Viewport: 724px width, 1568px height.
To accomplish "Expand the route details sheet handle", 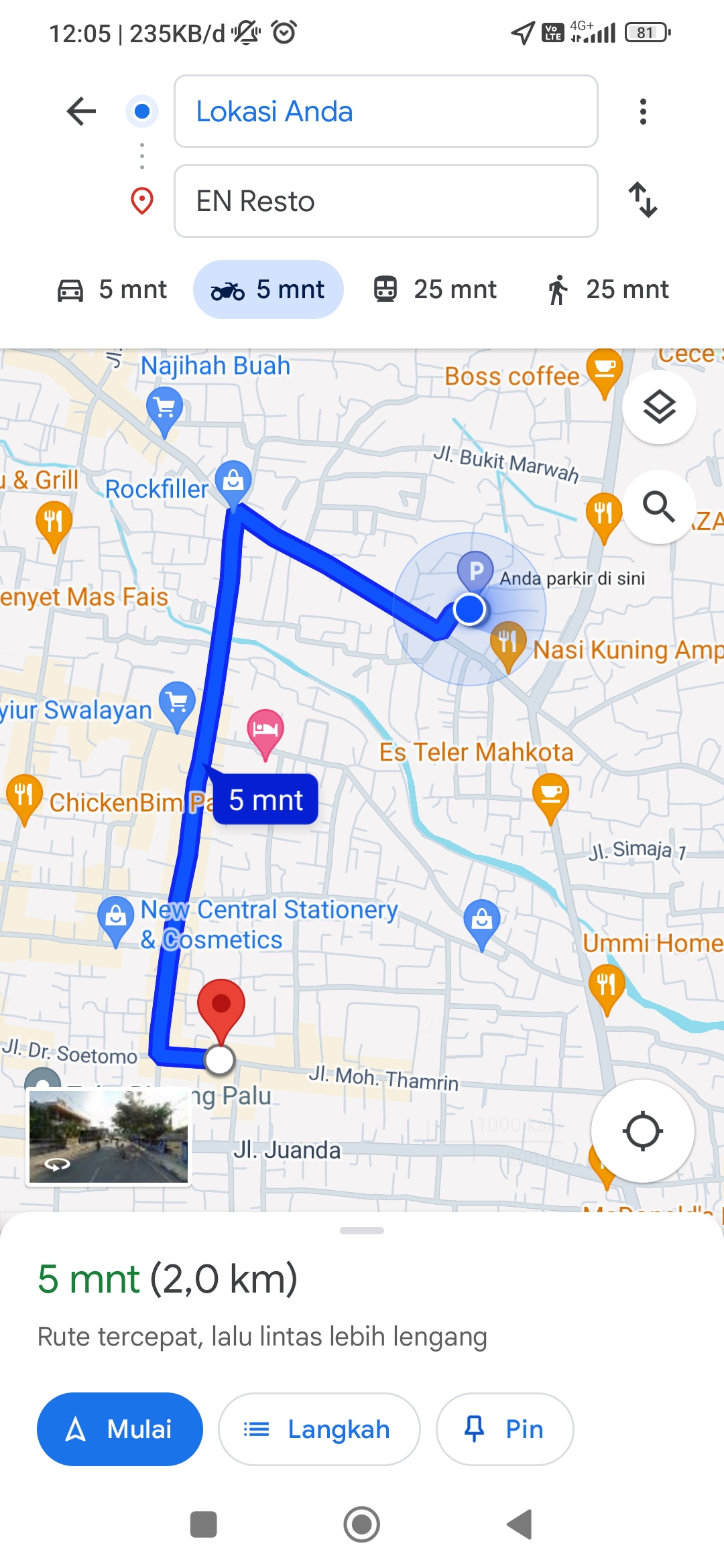I will (x=362, y=1230).
